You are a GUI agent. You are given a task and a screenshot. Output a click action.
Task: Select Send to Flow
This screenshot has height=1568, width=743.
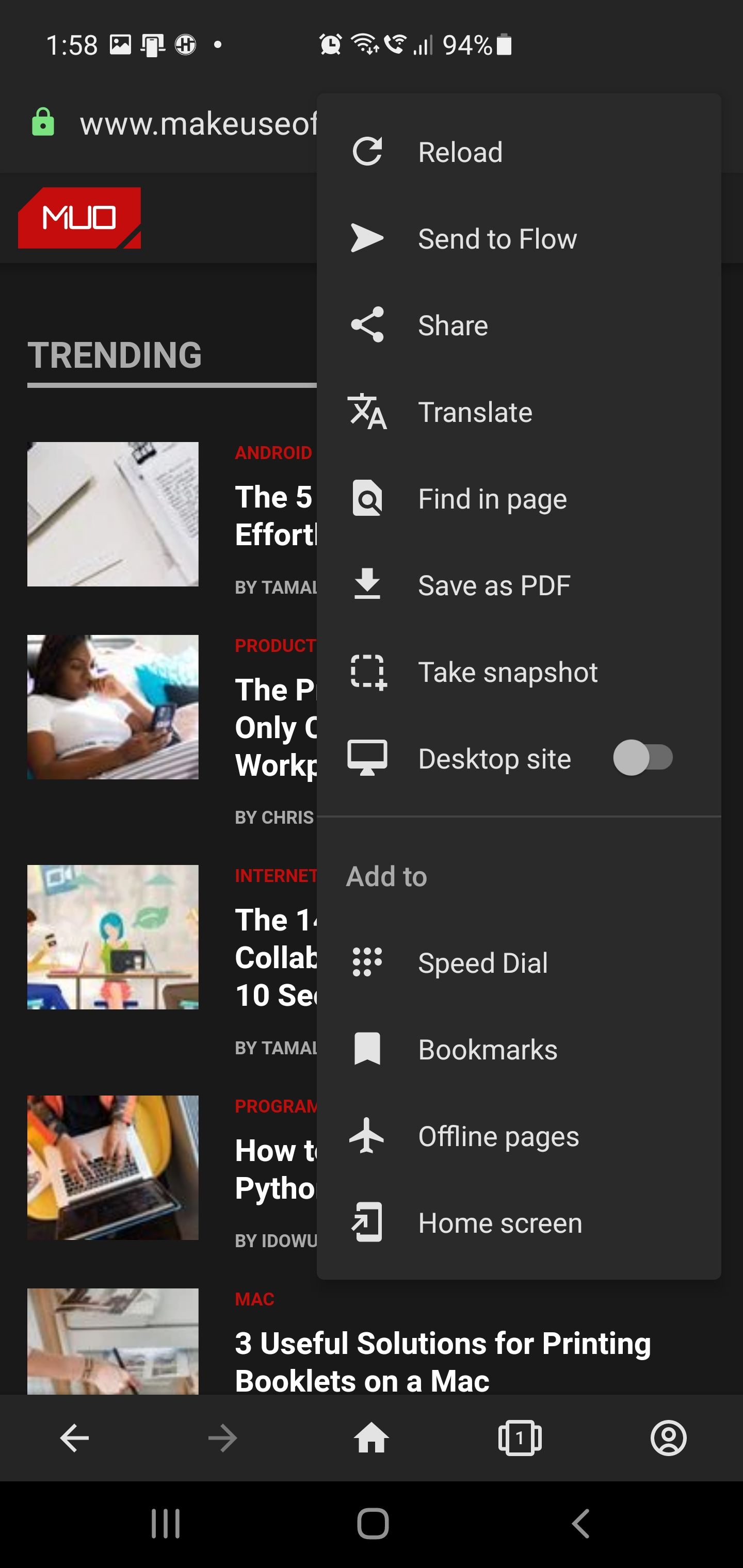(x=496, y=239)
